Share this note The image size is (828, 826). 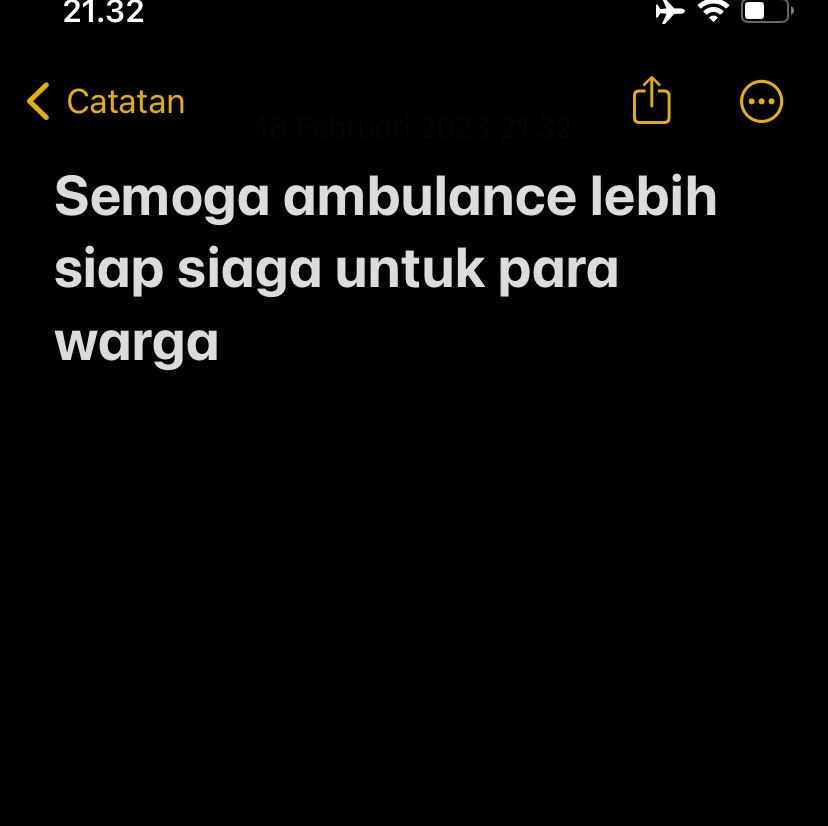pyautogui.click(x=651, y=101)
